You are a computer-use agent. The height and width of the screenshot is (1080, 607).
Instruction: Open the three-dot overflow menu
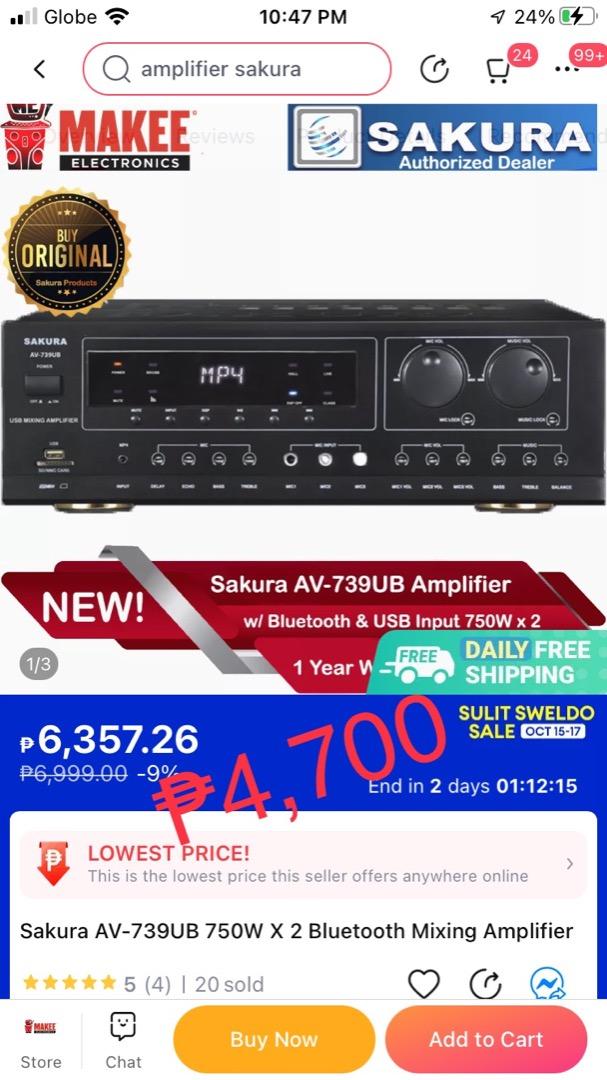pyautogui.click(x=567, y=69)
